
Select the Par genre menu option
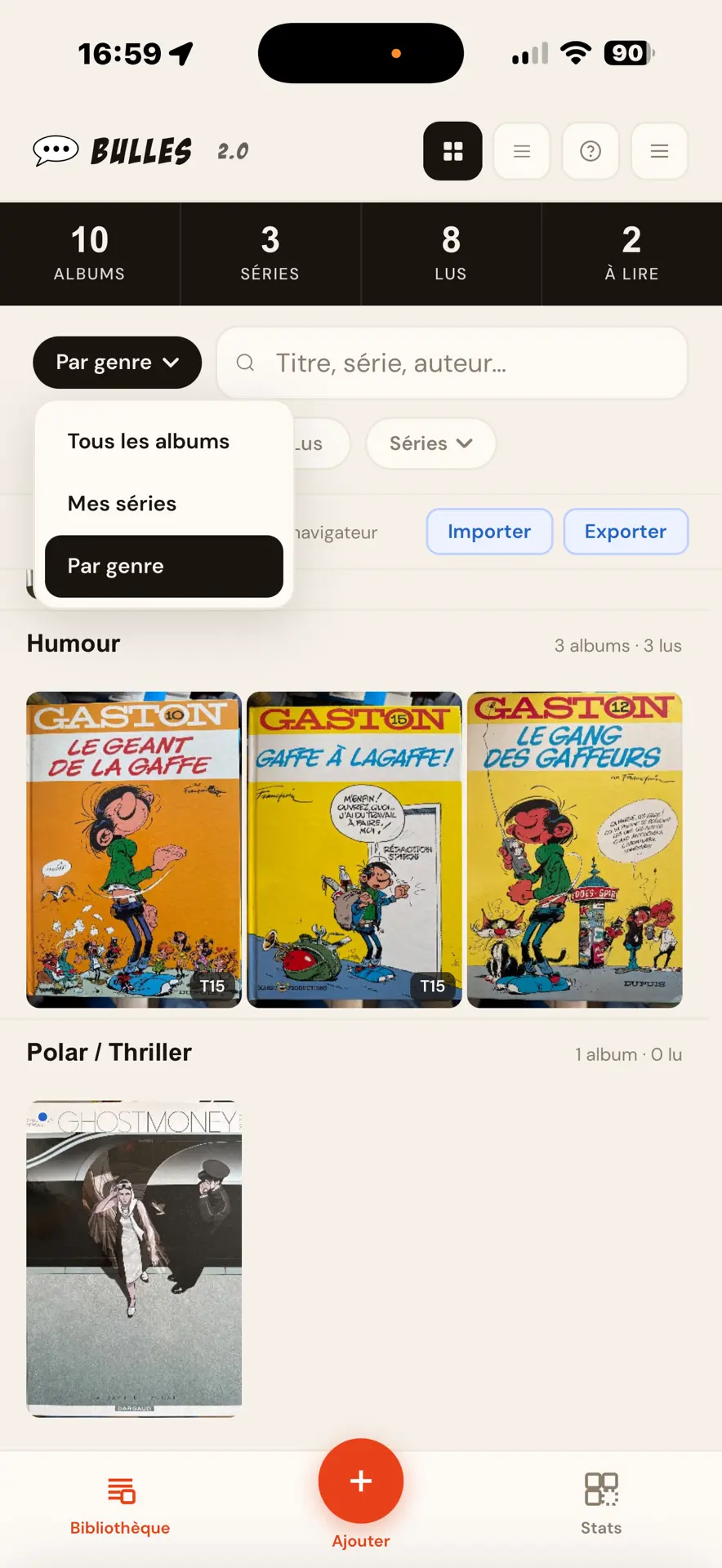click(164, 566)
